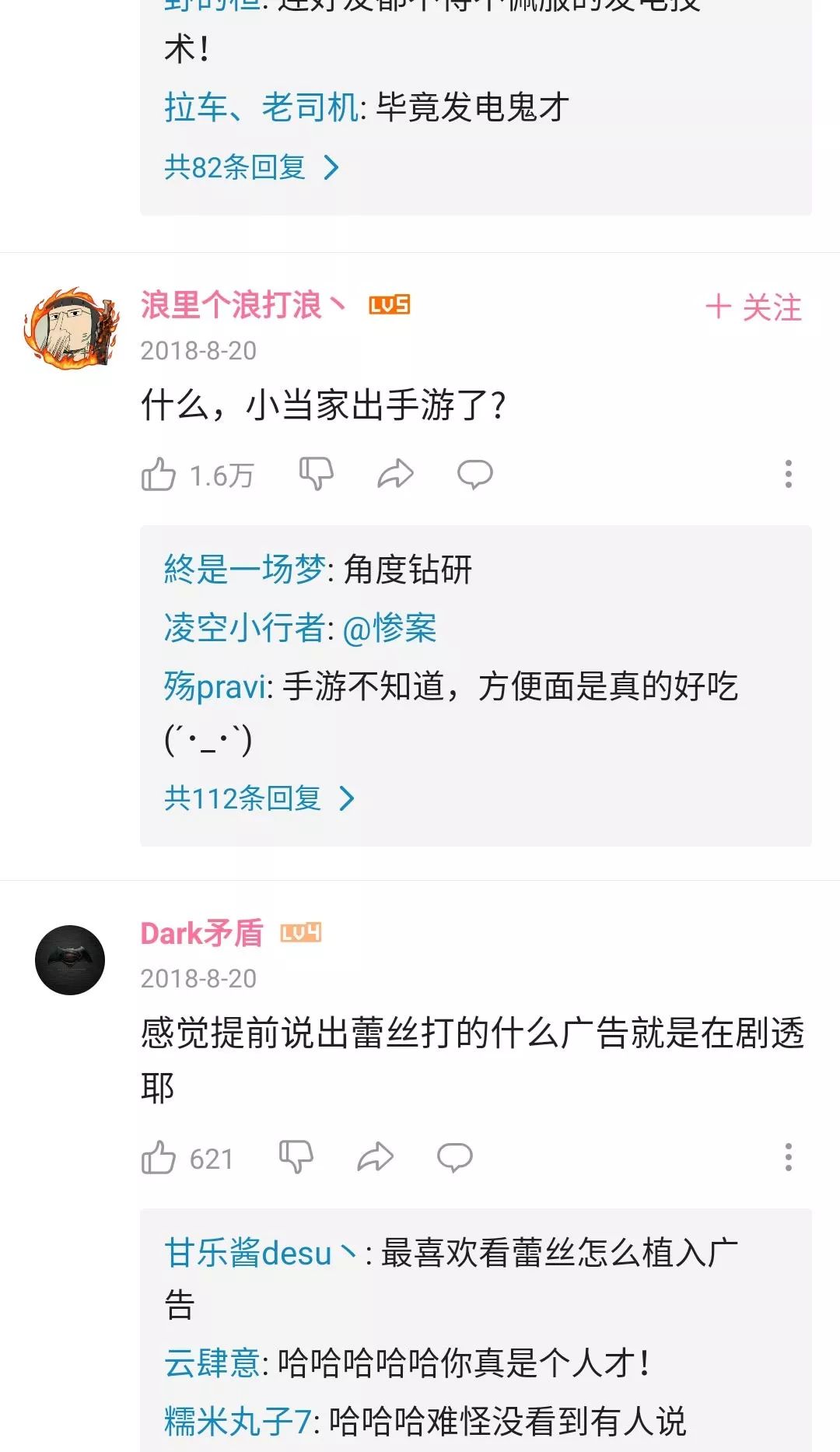840x1452 pixels.
Task: Like the comment about 小当家出手游
Action: click(x=159, y=474)
